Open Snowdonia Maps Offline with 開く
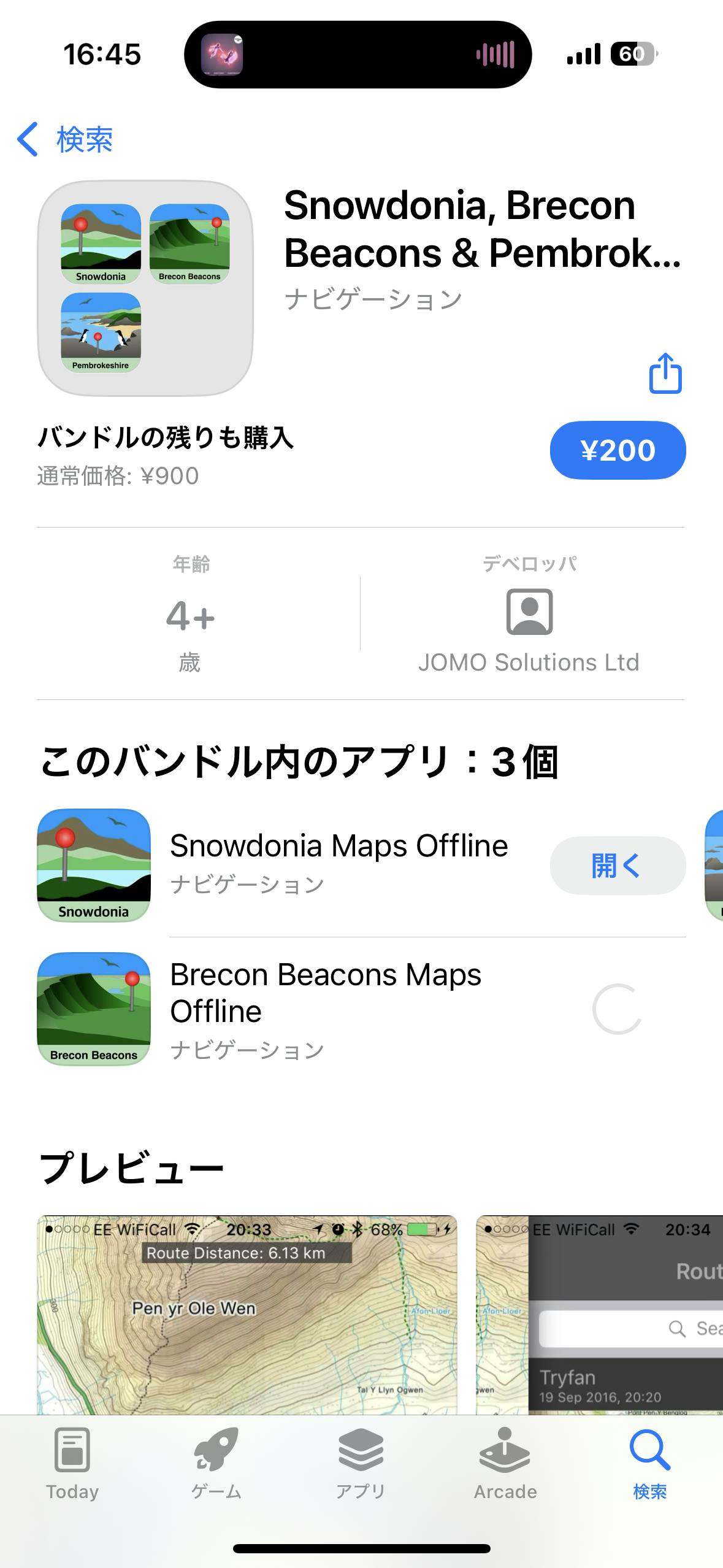Screen dimensions: 723x1568 (618, 866)
